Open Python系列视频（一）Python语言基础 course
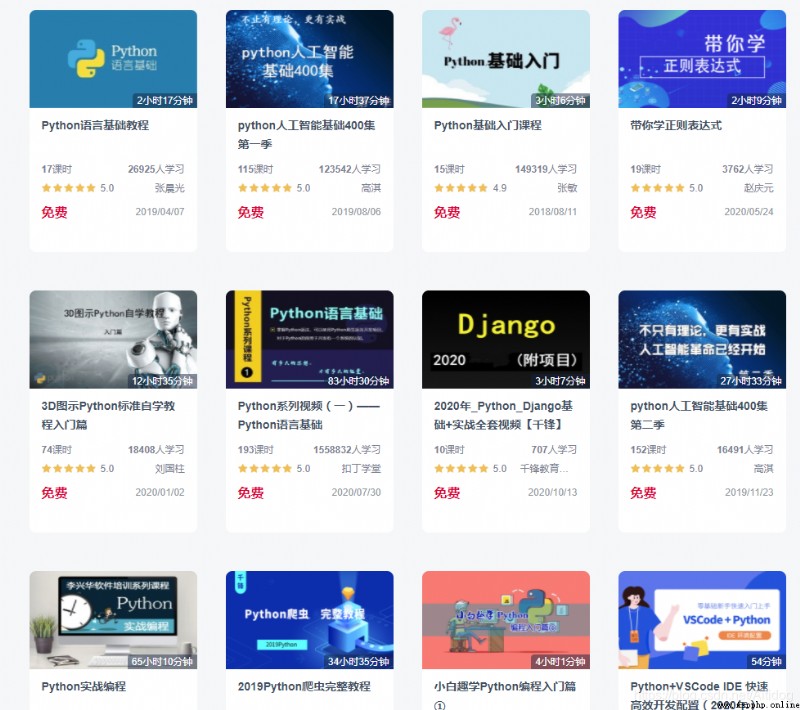Image resolution: width=800 pixels, height=710 pixels. tap(309, 340)
